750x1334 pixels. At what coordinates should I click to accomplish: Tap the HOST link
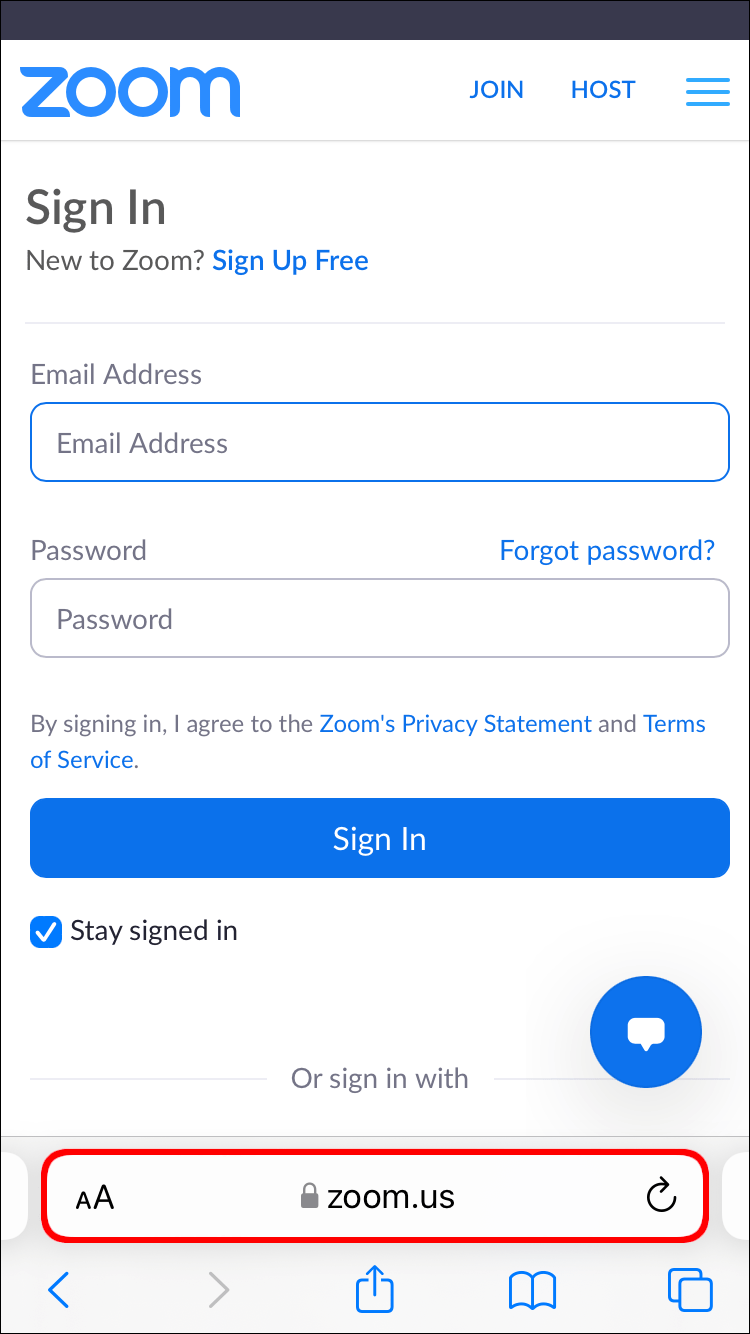[x=602, y=90]
